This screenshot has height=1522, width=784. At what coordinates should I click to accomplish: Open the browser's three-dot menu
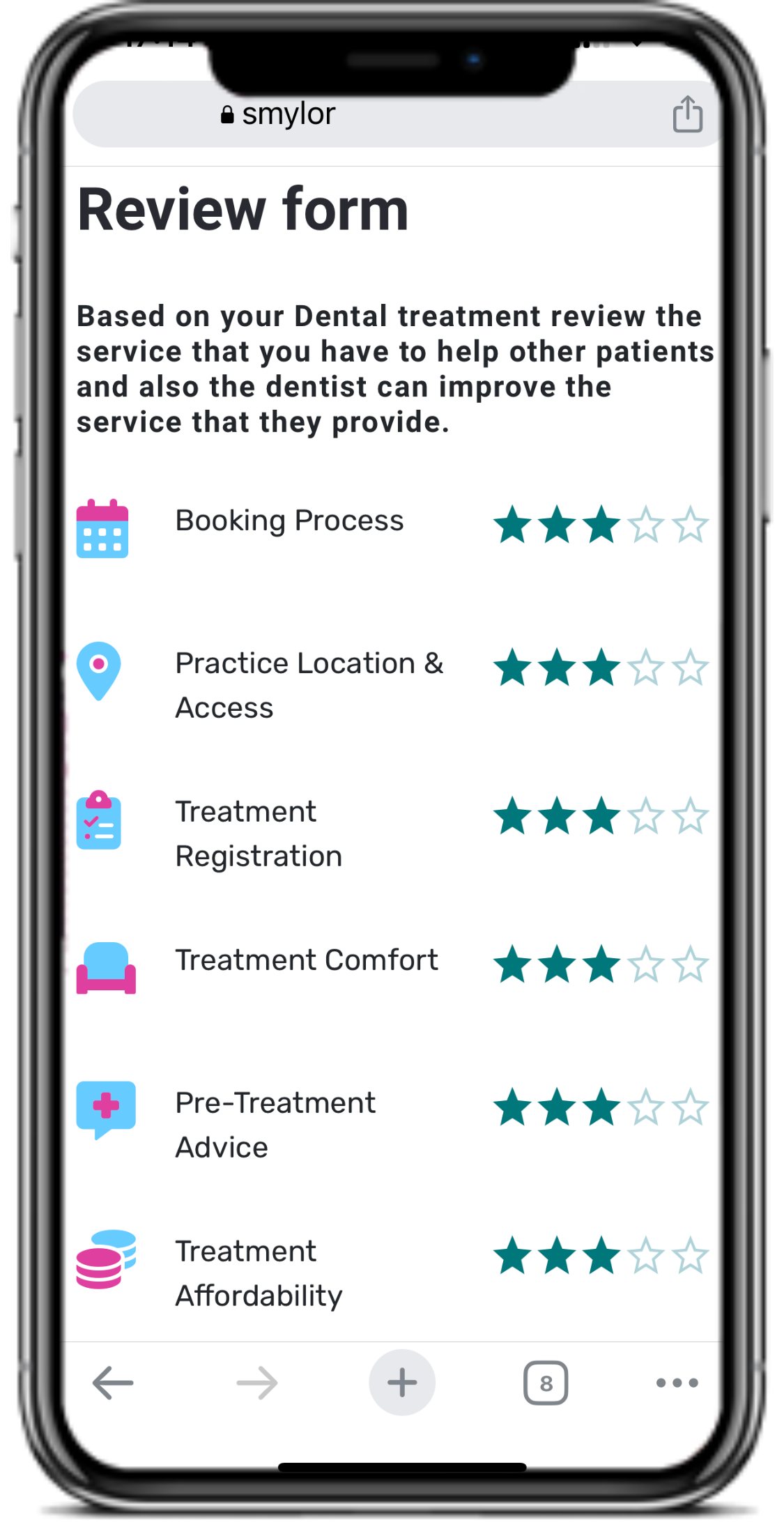pyautogui.click(x=677, y=1383)
